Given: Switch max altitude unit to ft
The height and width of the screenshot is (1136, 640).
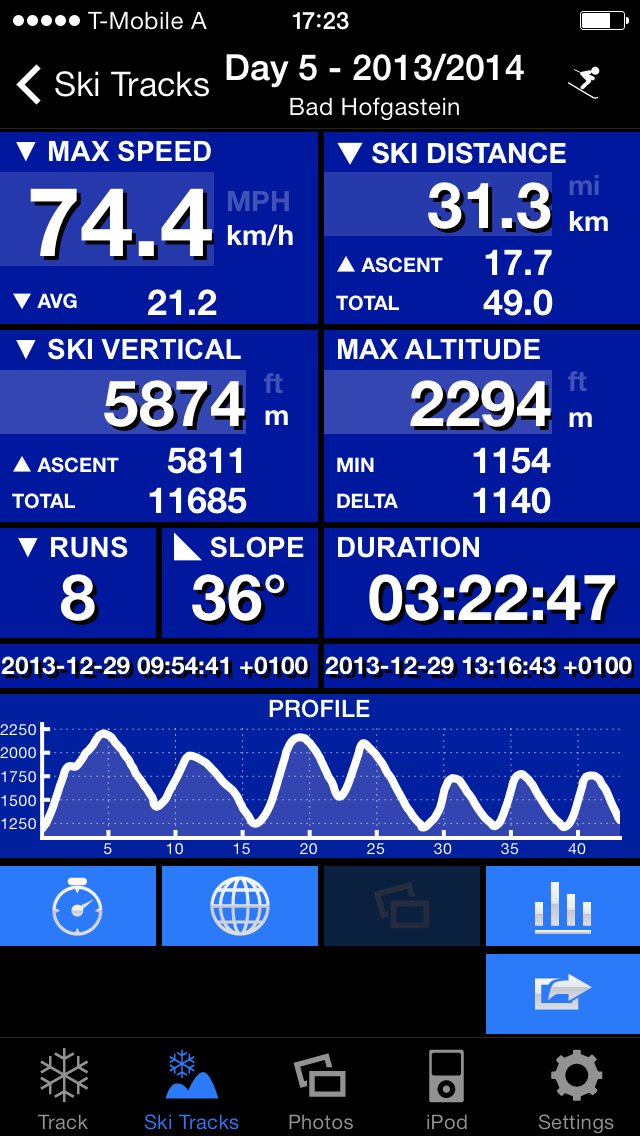Looking at the screenshot, I should point(577,382).
